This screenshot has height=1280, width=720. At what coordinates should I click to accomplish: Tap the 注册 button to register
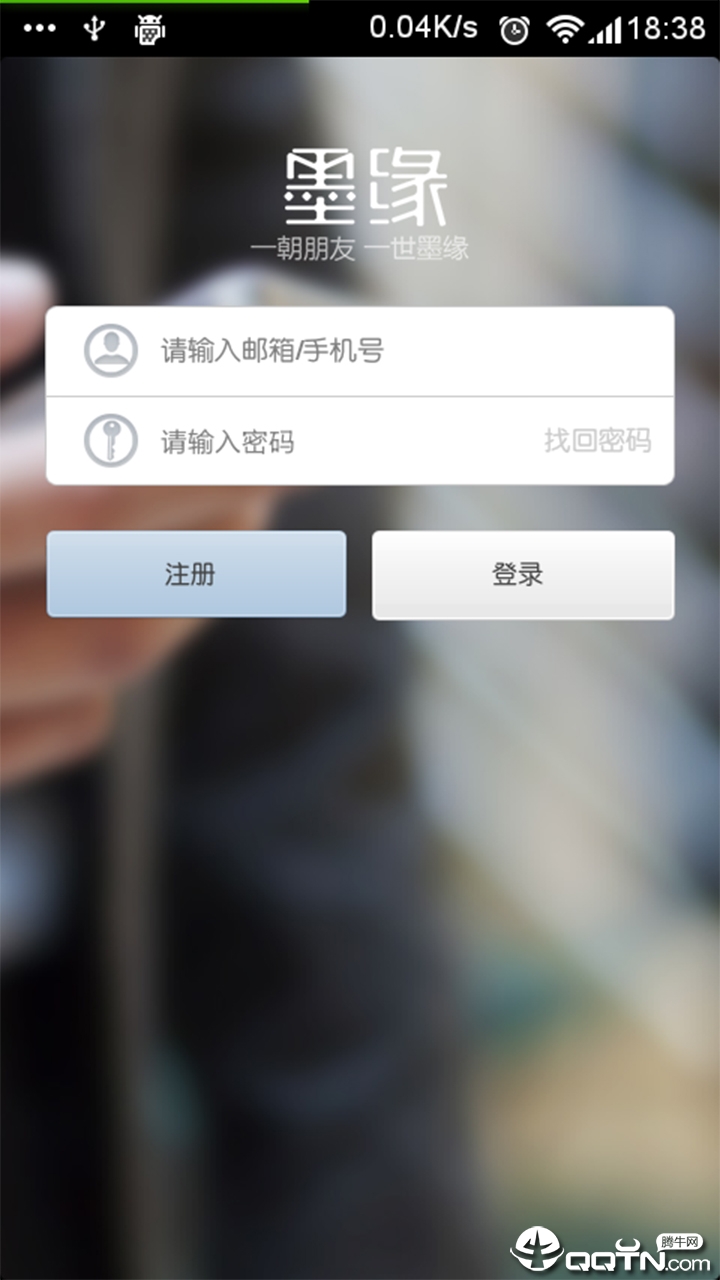pyautogui.click(x=196, y=574)
